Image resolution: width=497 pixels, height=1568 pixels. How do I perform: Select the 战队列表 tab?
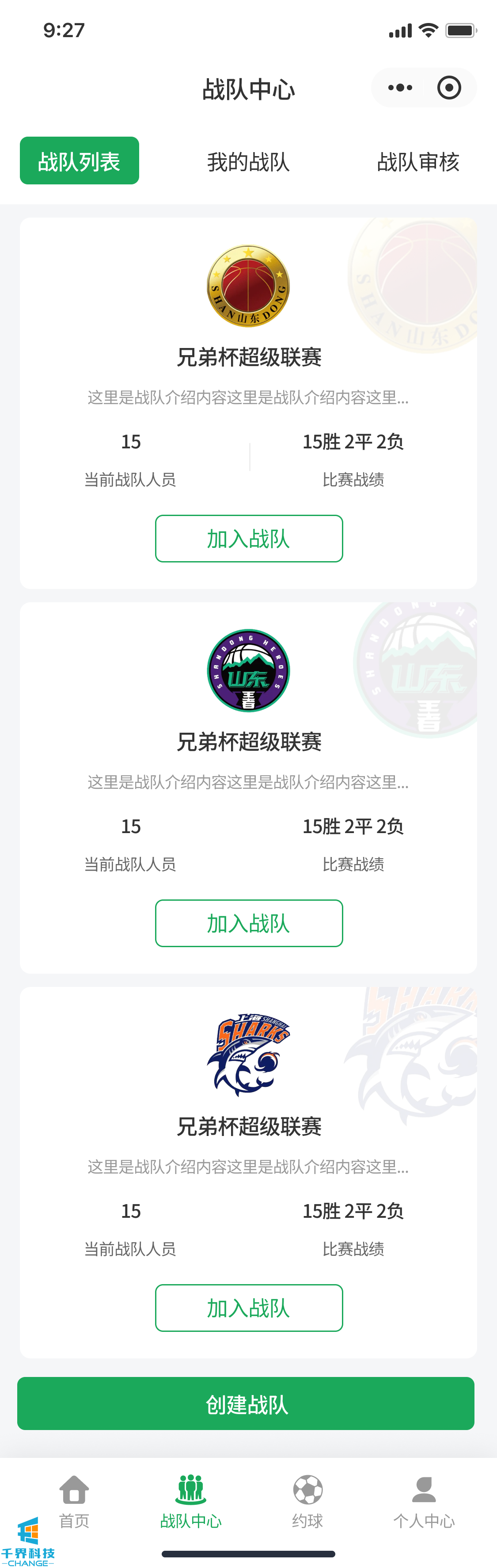click(80, 161)
